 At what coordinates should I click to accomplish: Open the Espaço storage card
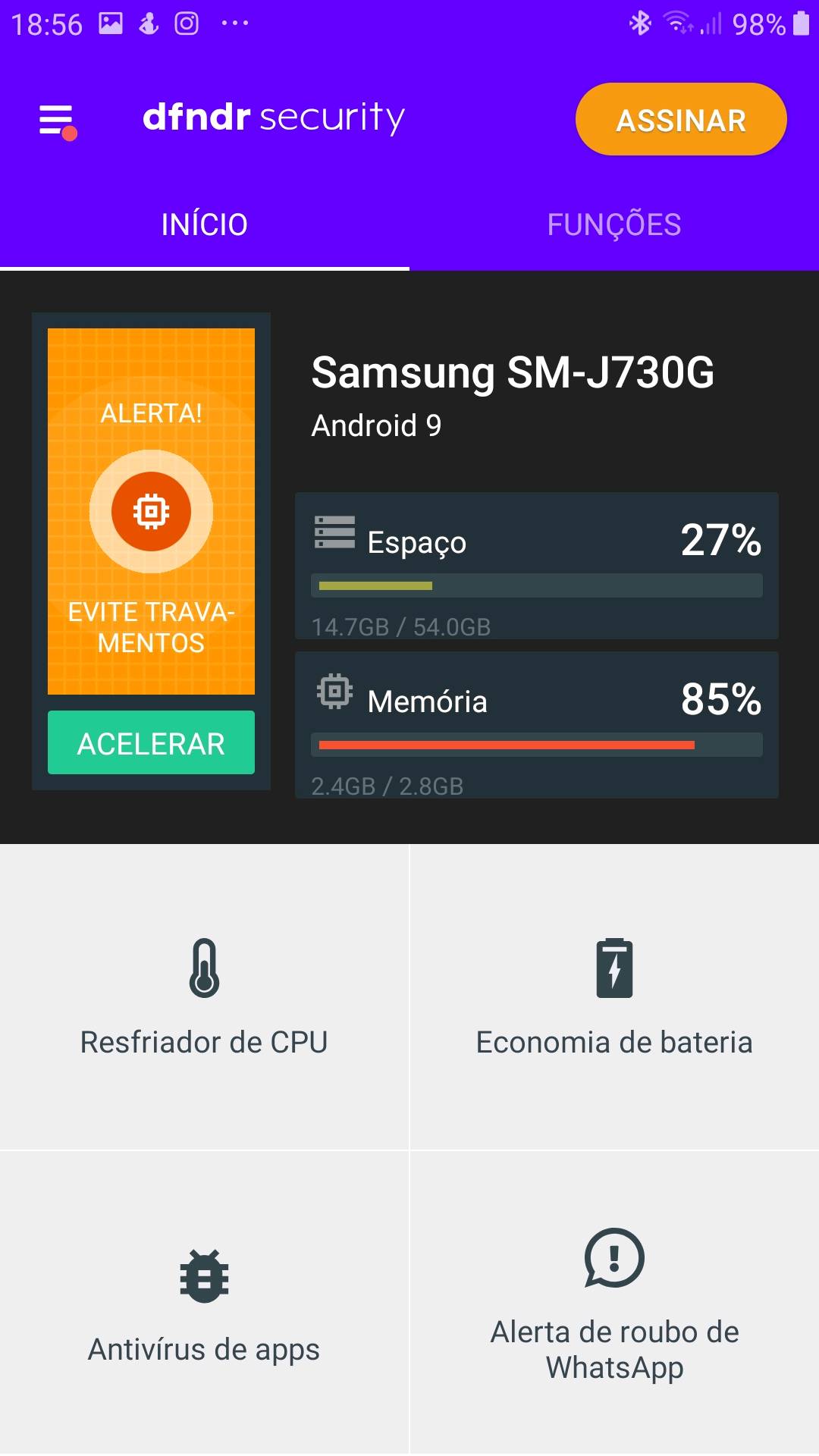[537, 566]
